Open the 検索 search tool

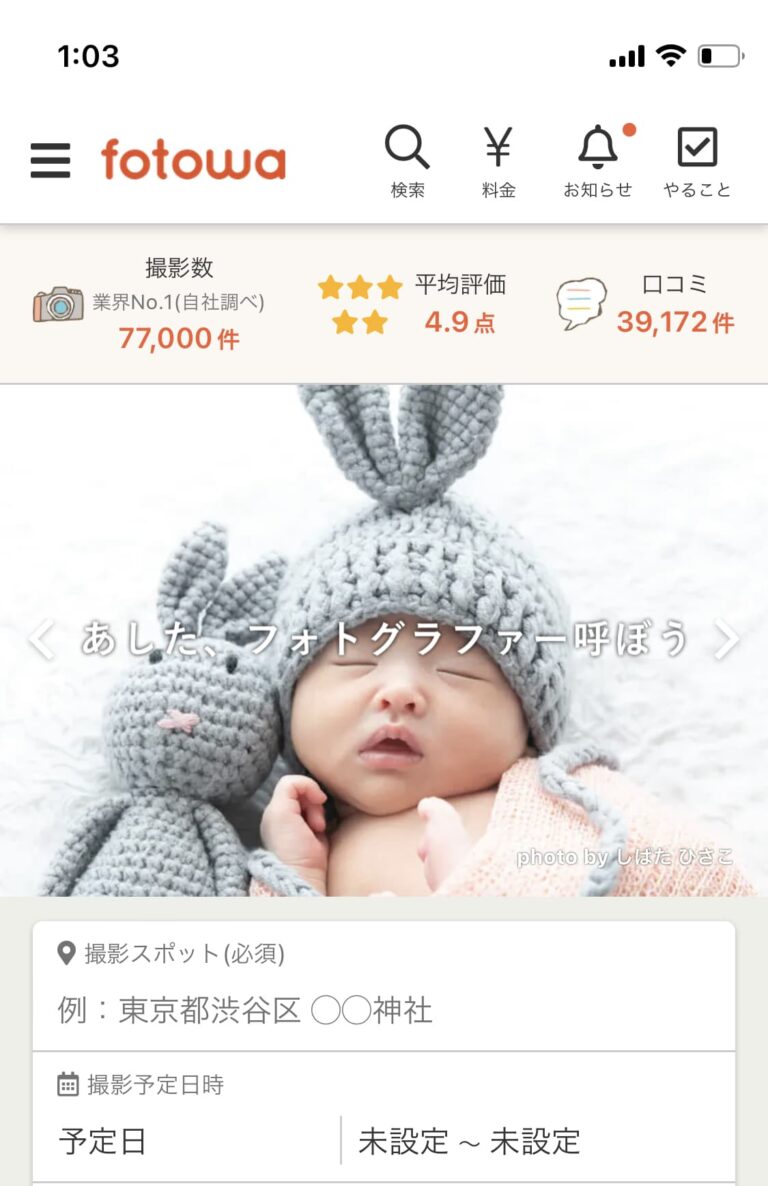(x=407, y=160)
